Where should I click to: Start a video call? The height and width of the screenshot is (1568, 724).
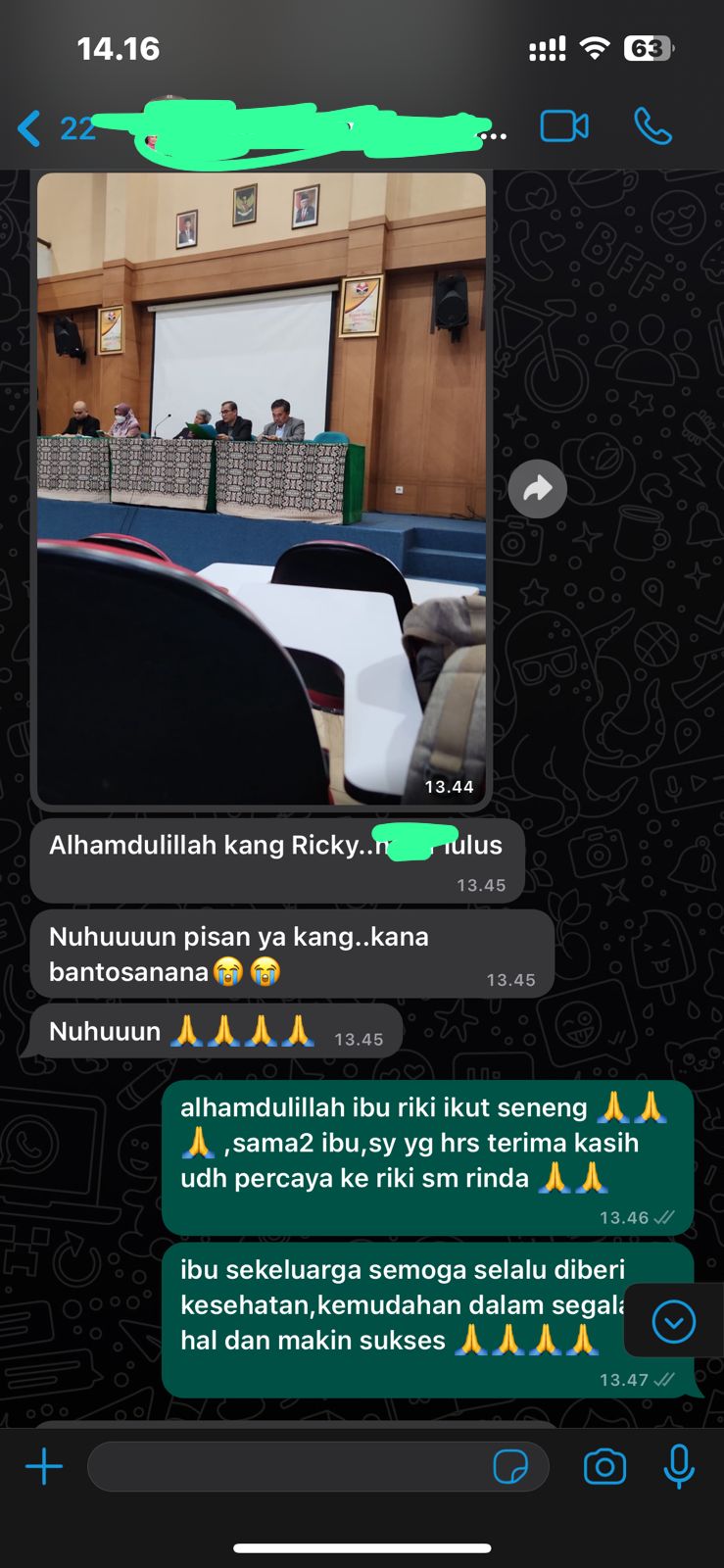coord(564,126)
